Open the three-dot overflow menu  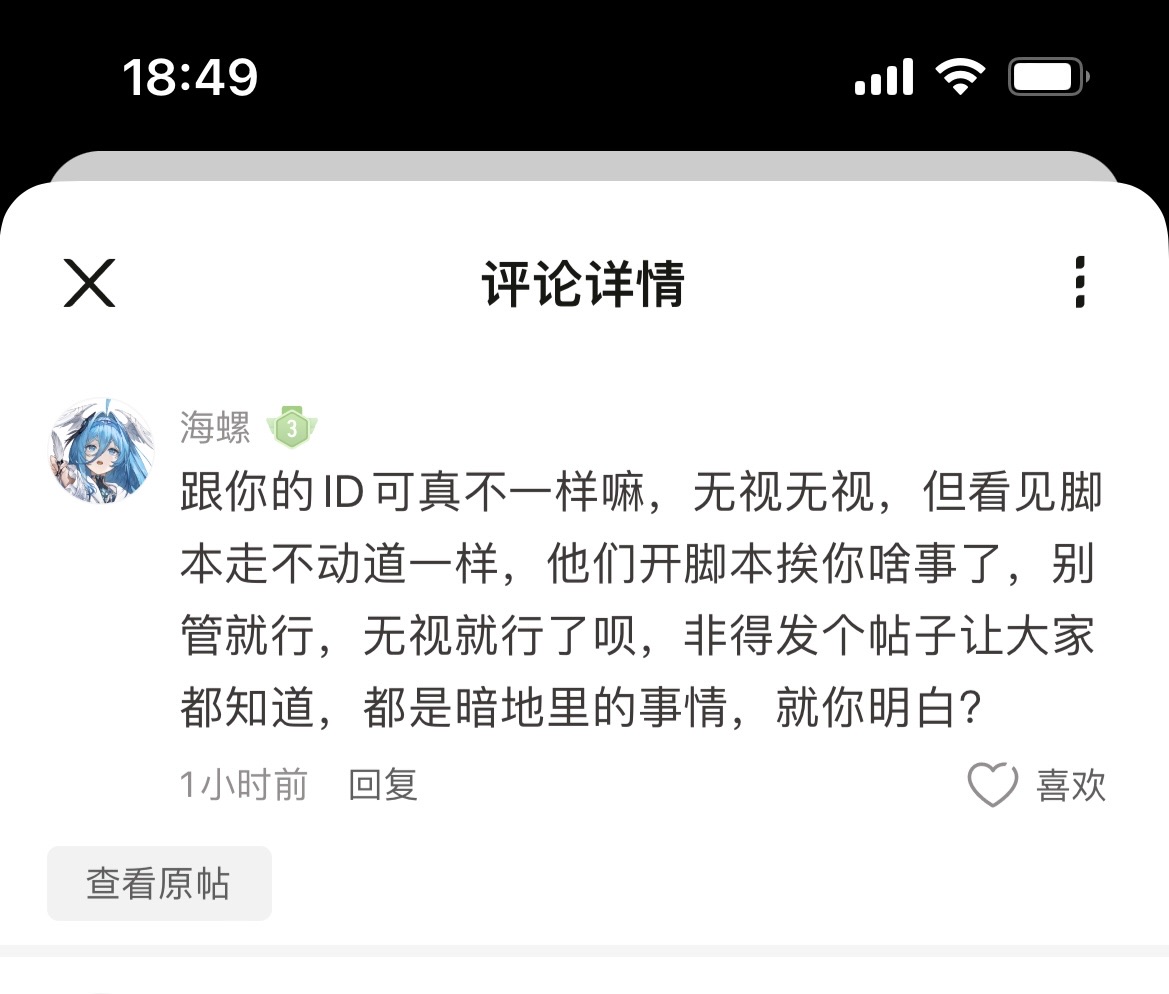pyautogui.click(x=1079, y=283)
